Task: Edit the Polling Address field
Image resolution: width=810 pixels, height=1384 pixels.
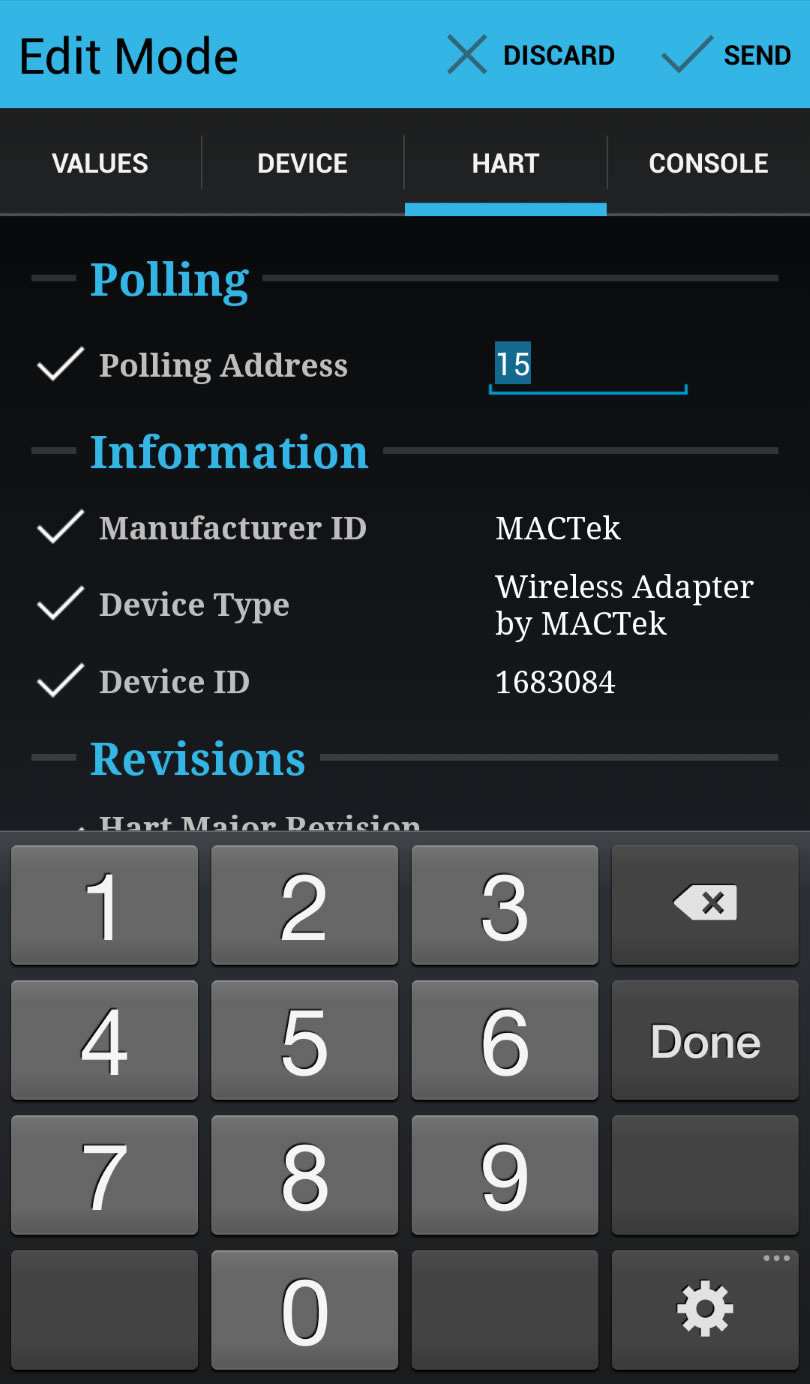Action: point(587,365)
